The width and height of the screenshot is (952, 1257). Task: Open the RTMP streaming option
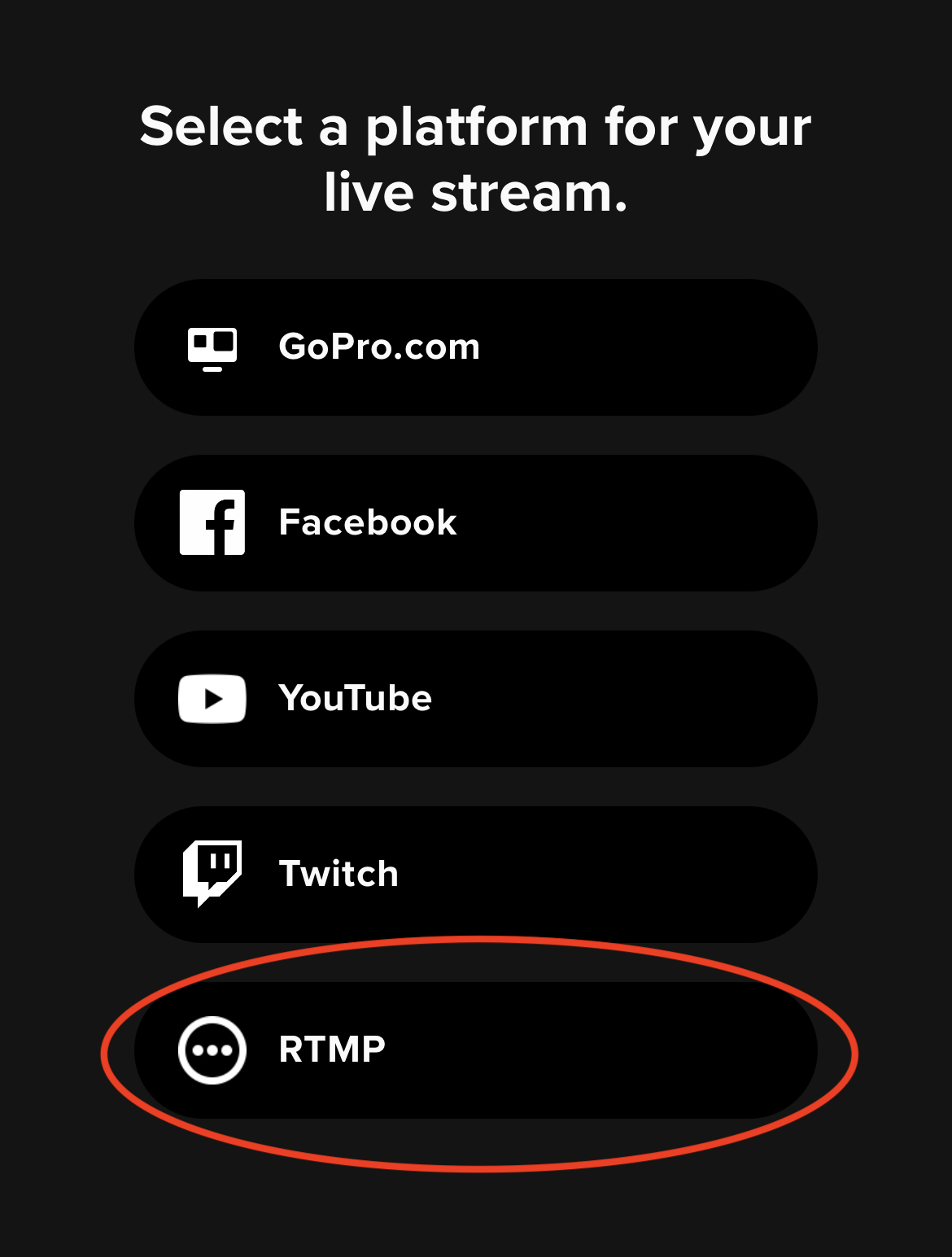point(475,1050)
